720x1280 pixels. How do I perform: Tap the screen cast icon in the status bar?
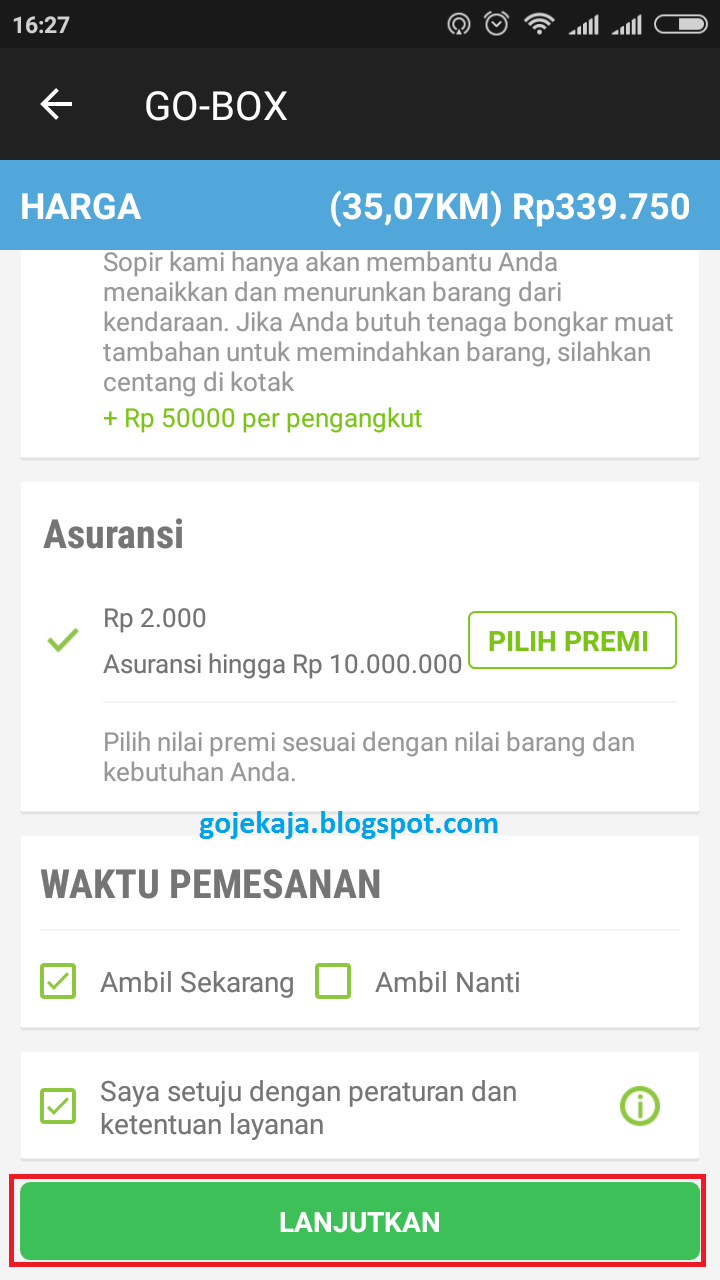pos(458,22)
